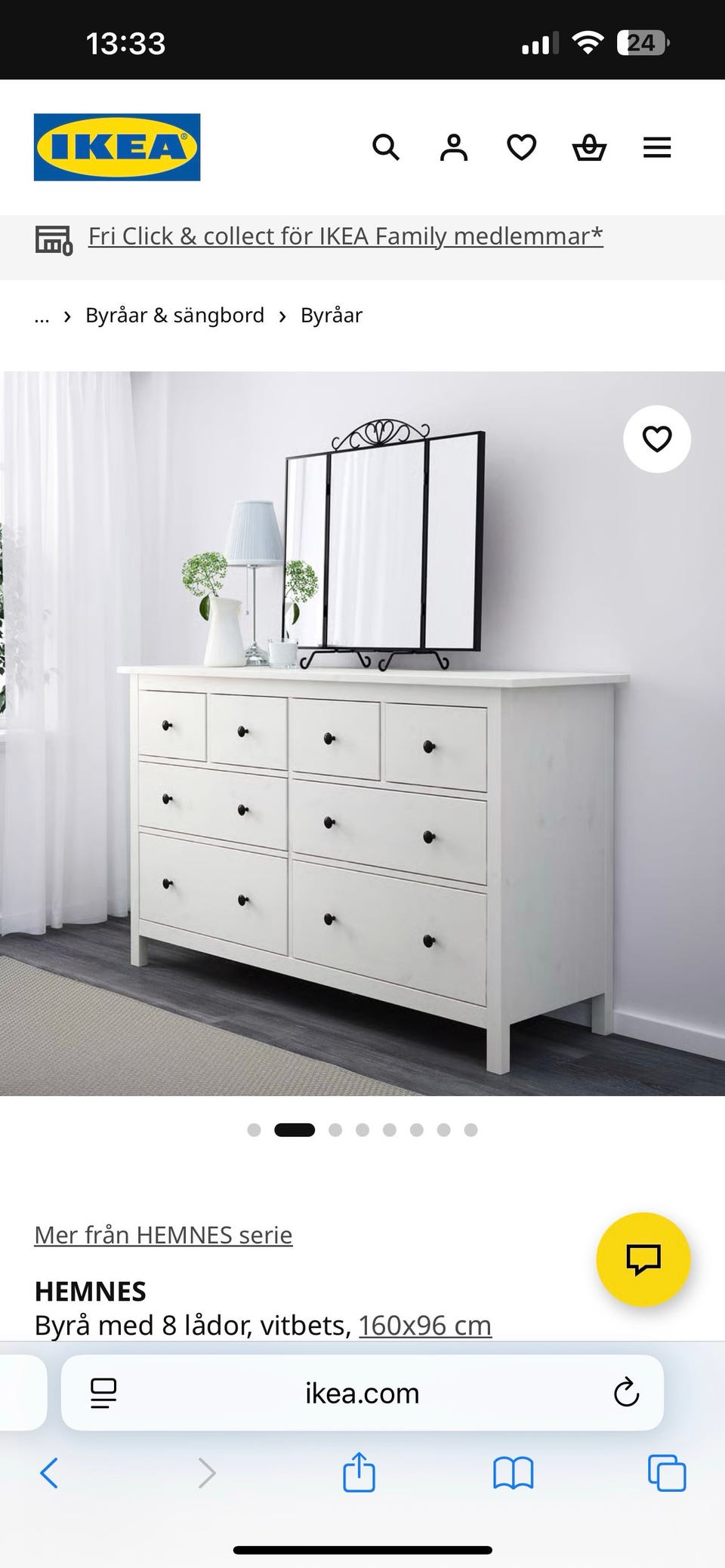Image resolution: width=725 pixels, height=1568 pixels.
Task: Open Mer från HEMNES serie link
Action: (x=163, y=1235)
